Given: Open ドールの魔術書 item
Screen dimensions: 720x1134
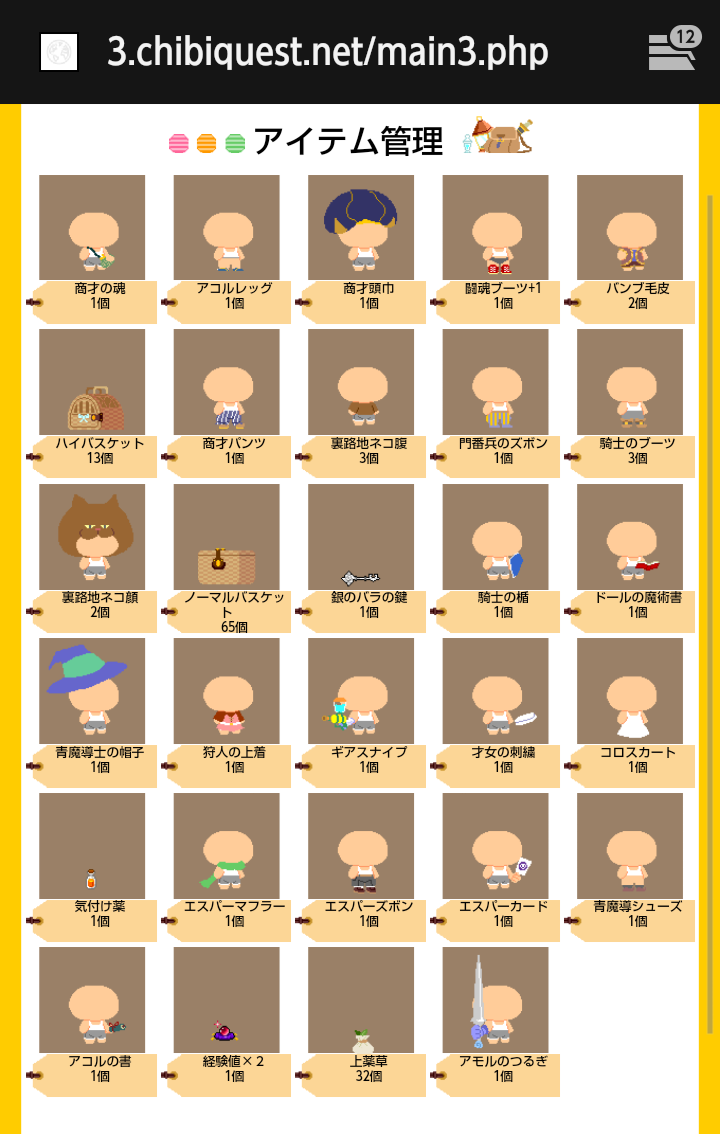Looking at the screenshot, I should click(x=630, y=537).
